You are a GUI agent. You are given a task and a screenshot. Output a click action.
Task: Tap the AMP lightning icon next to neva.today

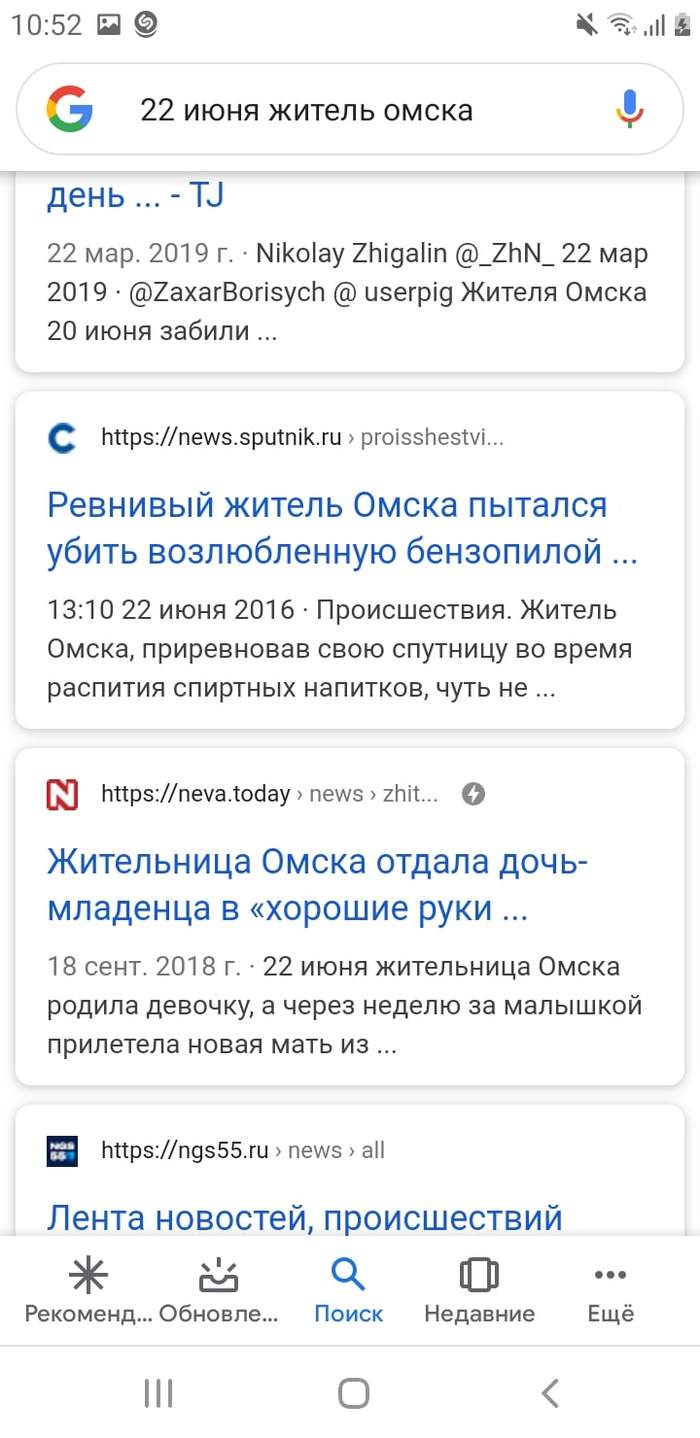tap(473, 794)
